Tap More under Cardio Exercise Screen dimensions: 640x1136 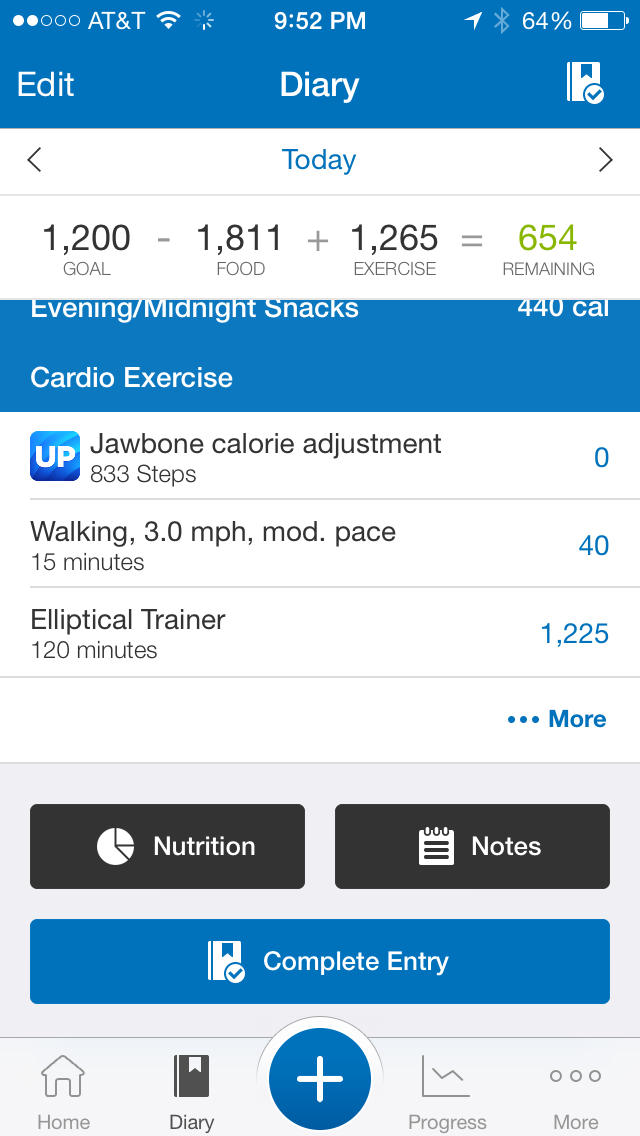click(557, 719)
